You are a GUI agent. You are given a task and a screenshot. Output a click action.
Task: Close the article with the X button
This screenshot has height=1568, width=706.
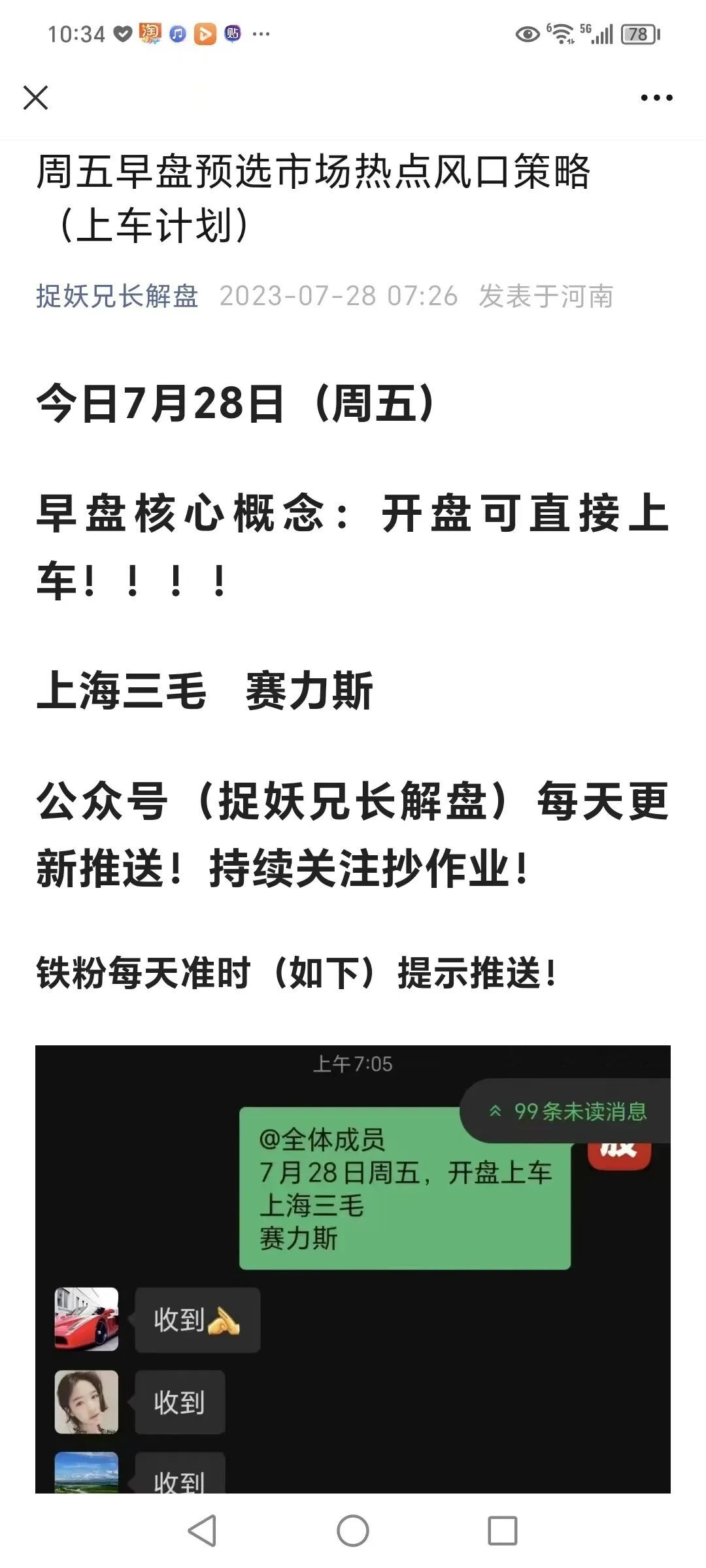coord(35,98)
